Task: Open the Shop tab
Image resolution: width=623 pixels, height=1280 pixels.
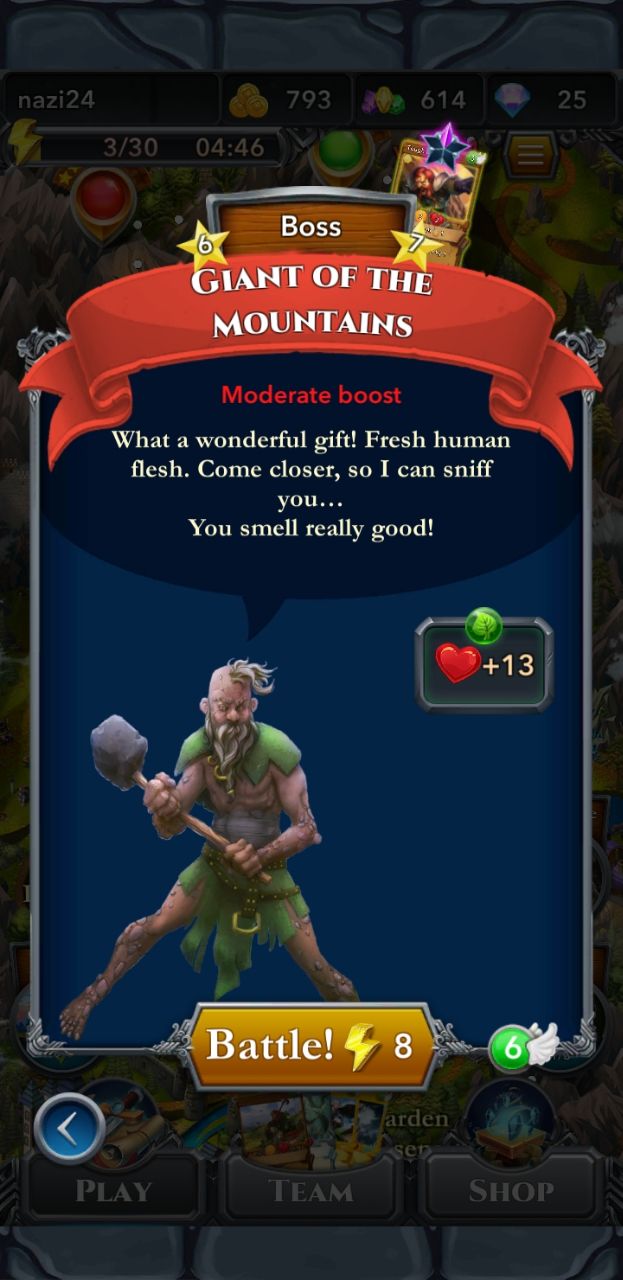Action: [x=510, y=1190]
